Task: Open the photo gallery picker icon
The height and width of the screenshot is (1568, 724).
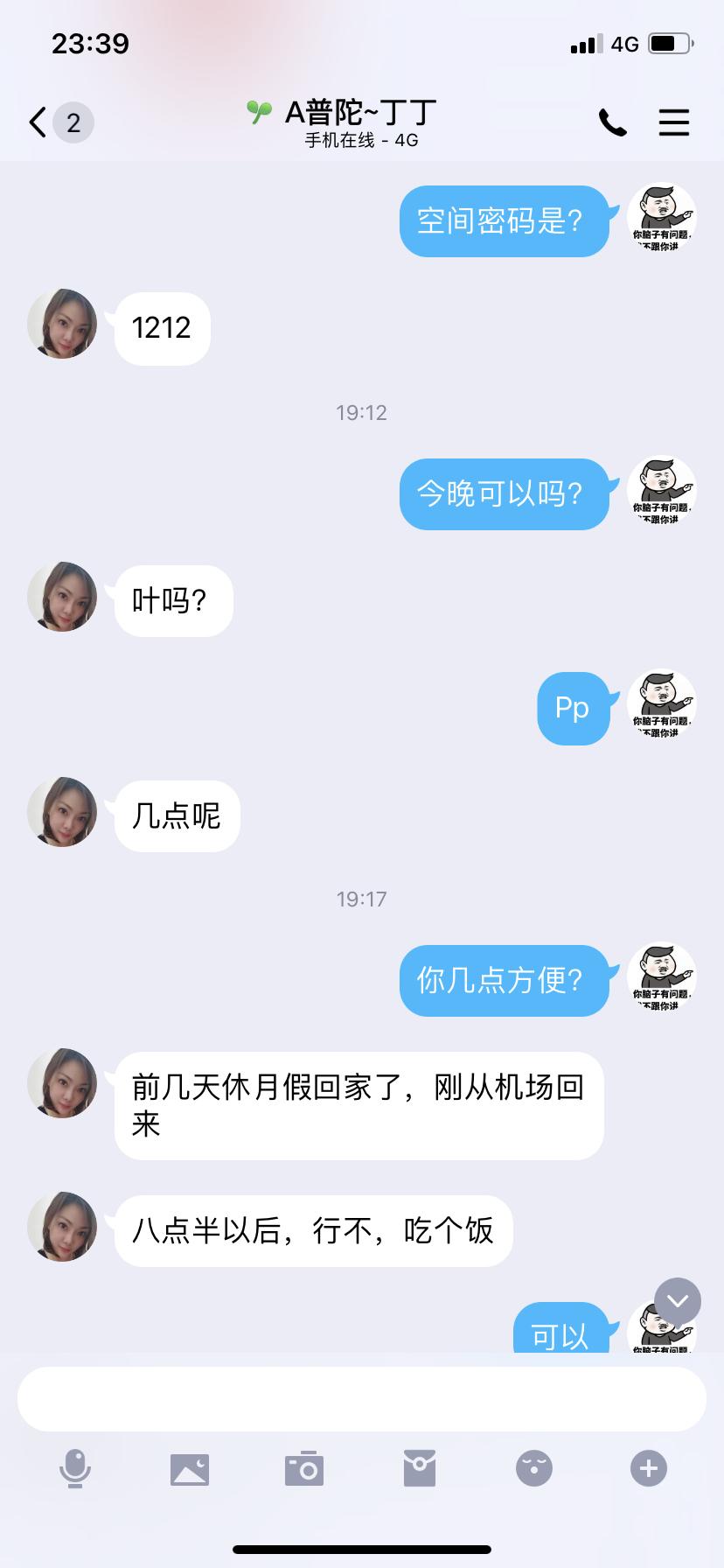Action: coord(190,1468)
